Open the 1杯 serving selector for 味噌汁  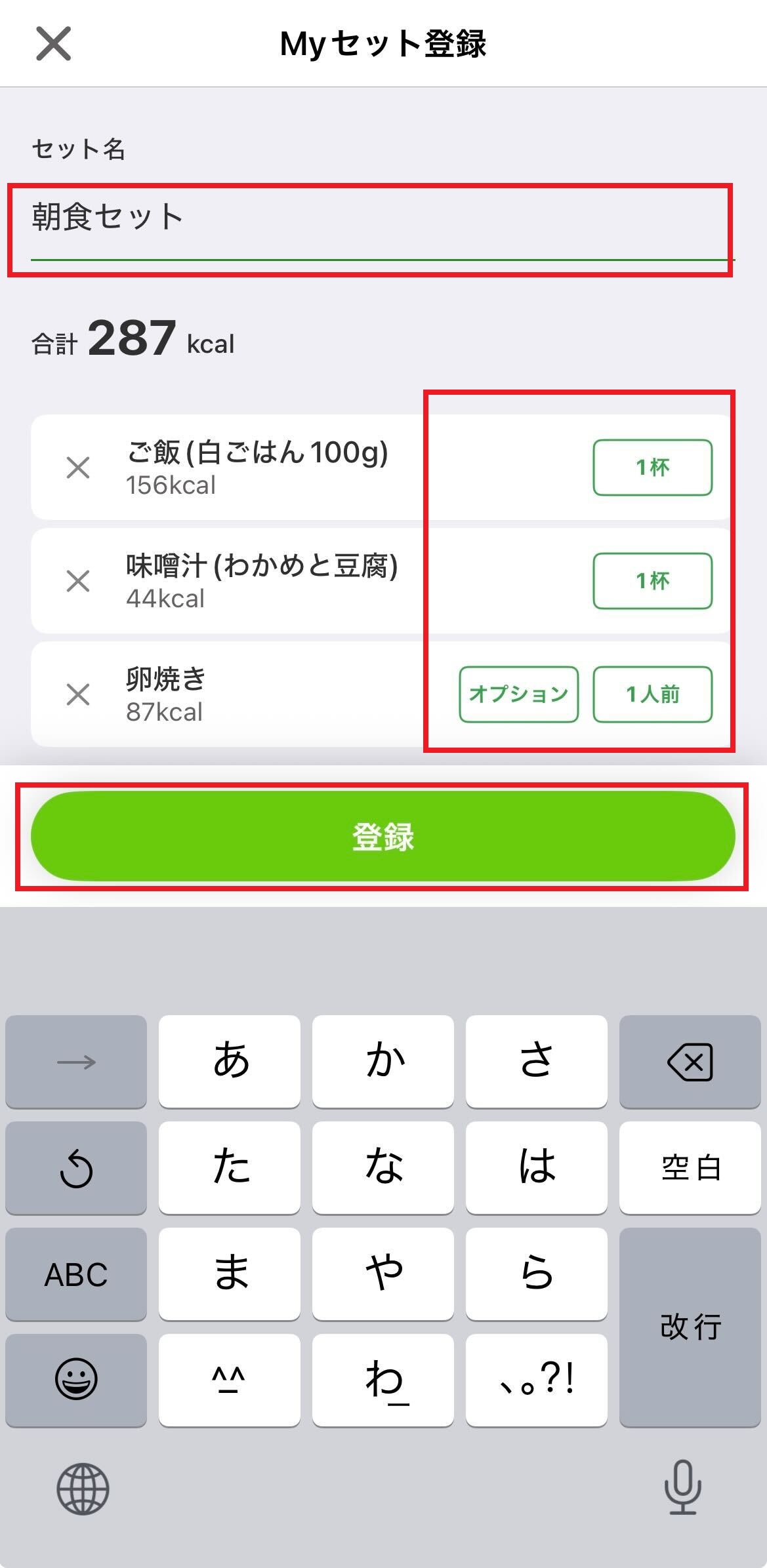653,581
